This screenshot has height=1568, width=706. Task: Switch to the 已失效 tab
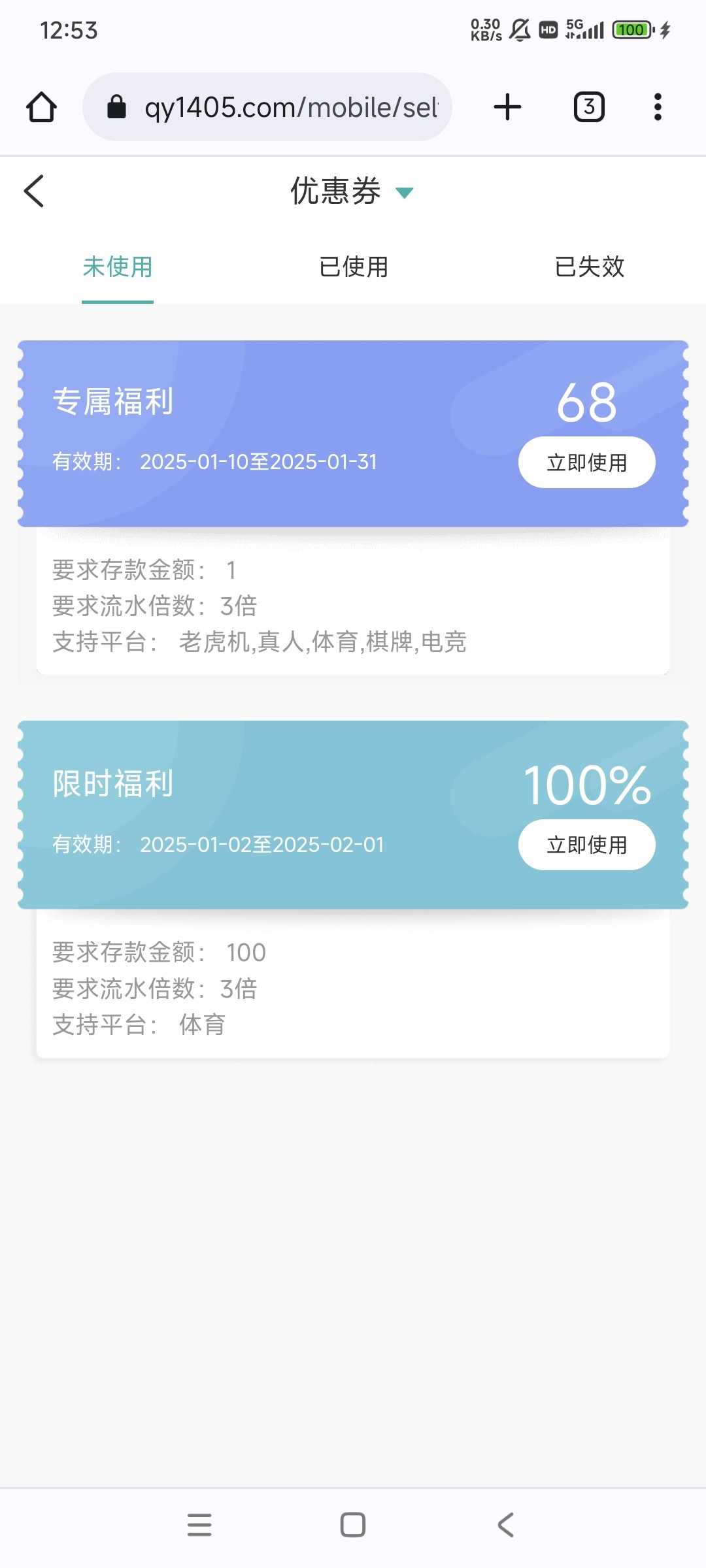(x=589, y=267)
